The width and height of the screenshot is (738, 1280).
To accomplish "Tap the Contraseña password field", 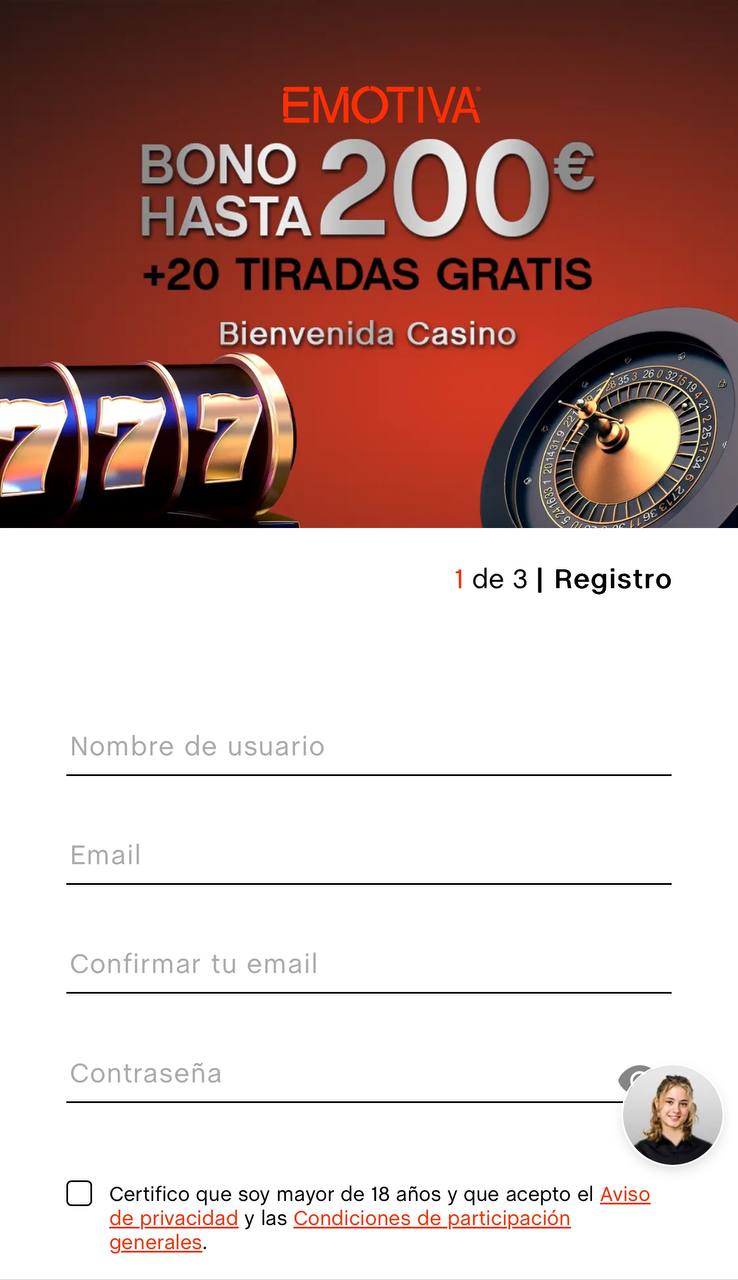I will click(x=340, y=1074).
